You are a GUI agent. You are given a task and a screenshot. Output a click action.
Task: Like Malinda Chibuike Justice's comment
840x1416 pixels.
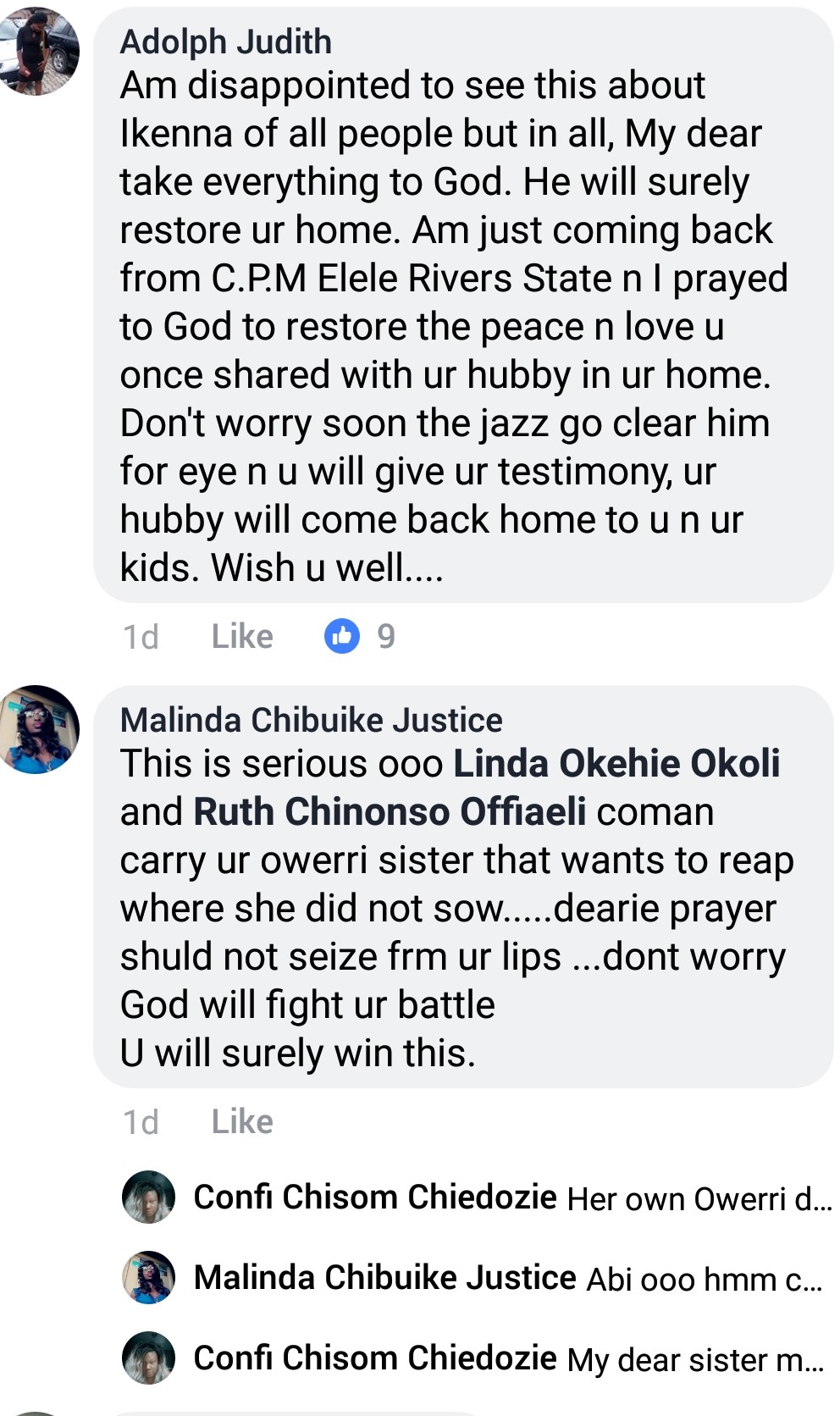[241, 1121]
